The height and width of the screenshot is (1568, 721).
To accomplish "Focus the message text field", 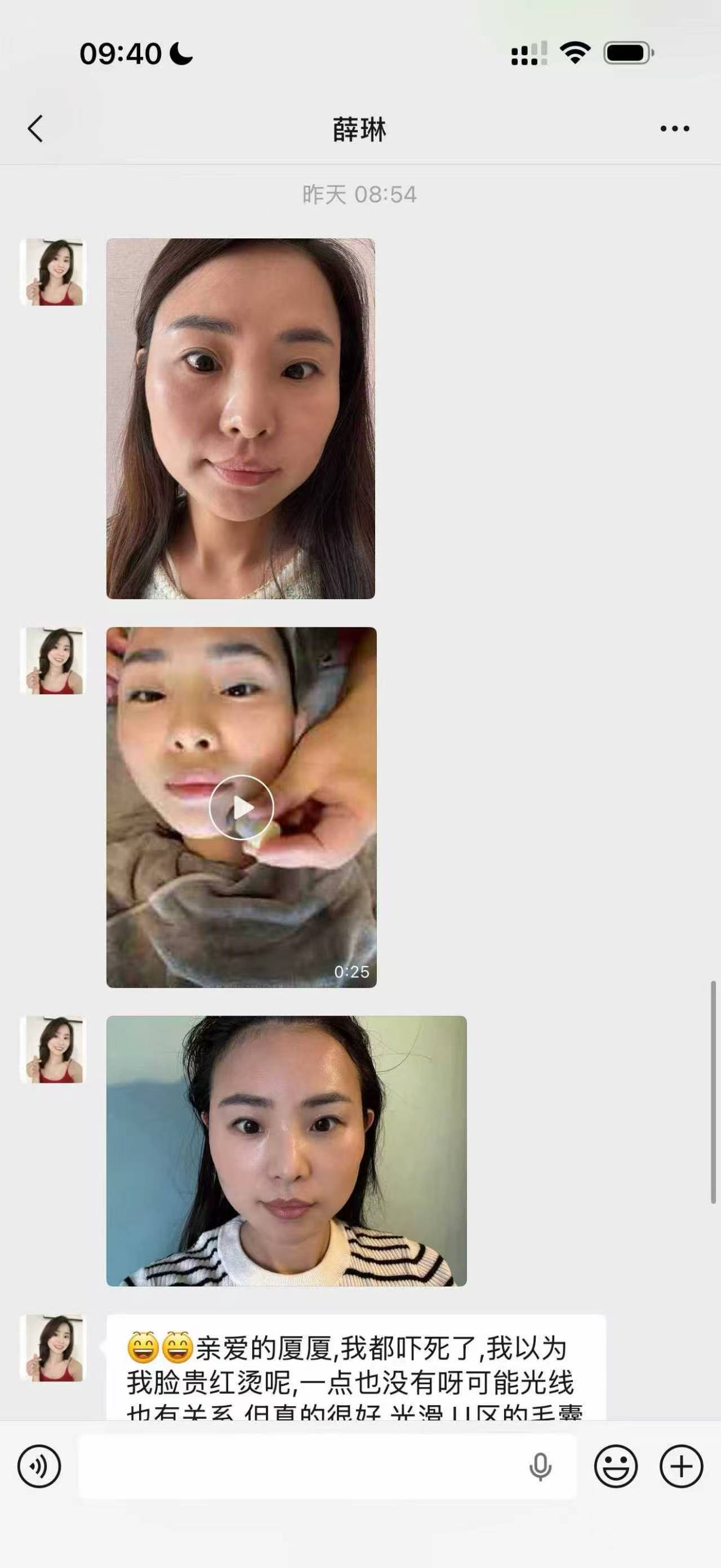I will click(298, 1467).
